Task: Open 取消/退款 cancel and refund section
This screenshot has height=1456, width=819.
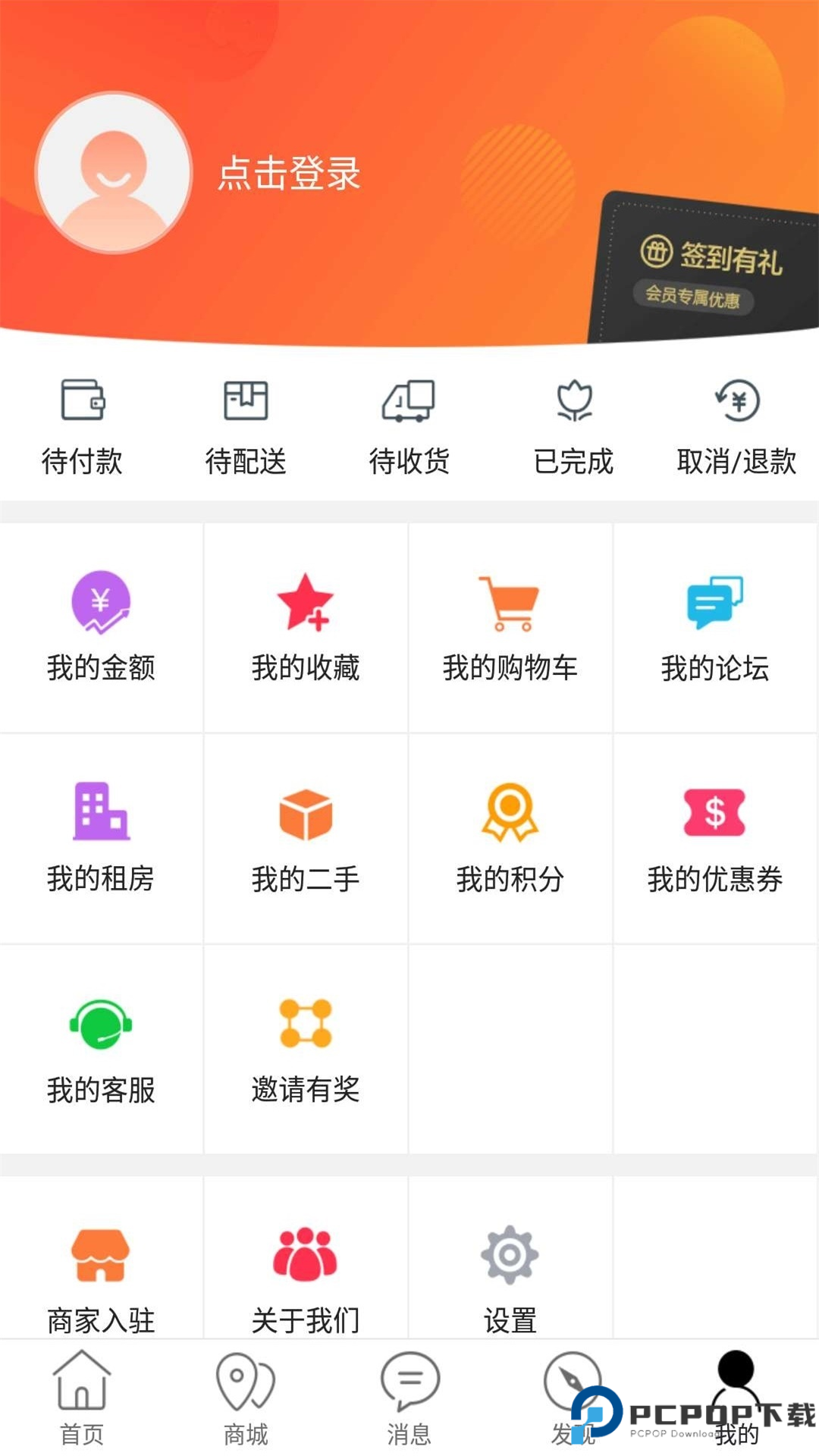Action: (736, 425)
